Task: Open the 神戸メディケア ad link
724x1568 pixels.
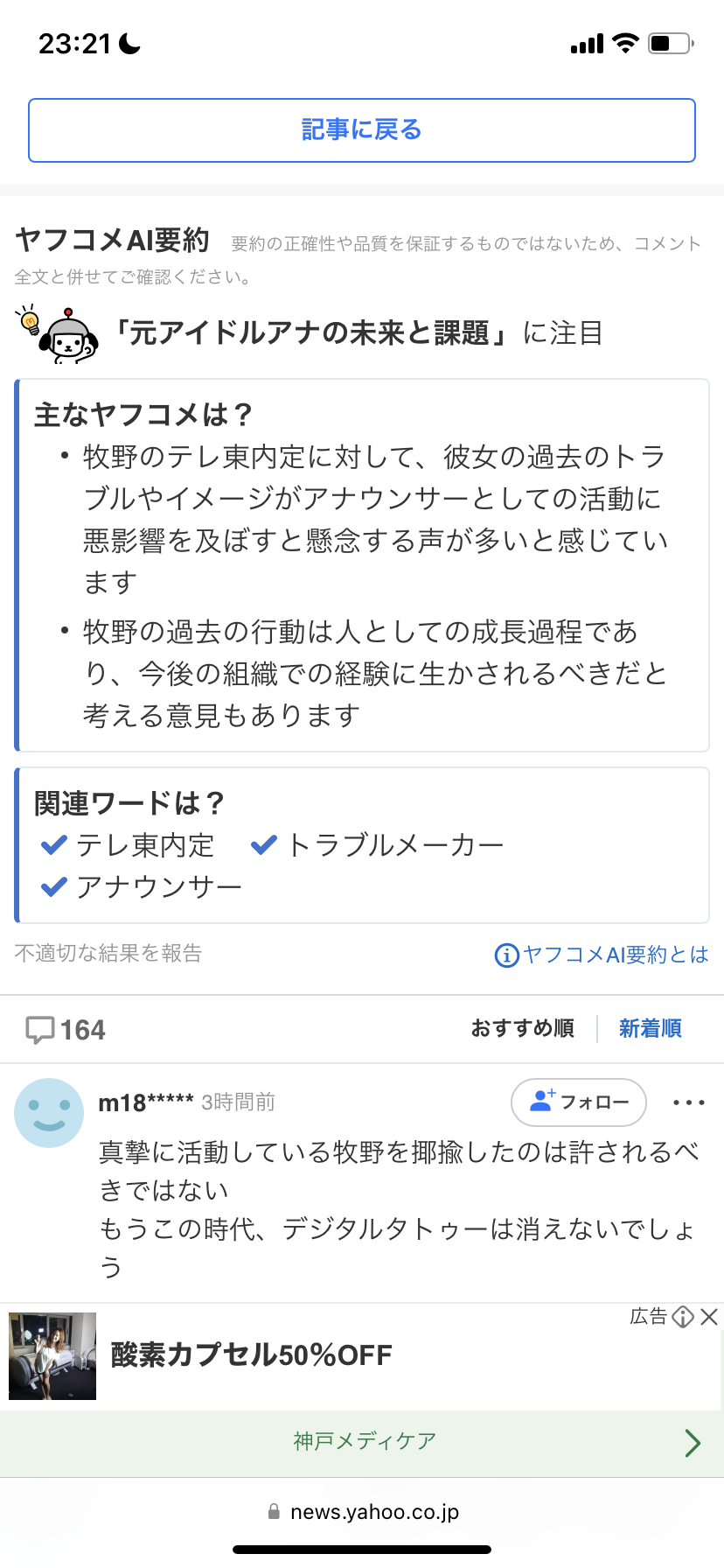Action: coord(364,1441)
